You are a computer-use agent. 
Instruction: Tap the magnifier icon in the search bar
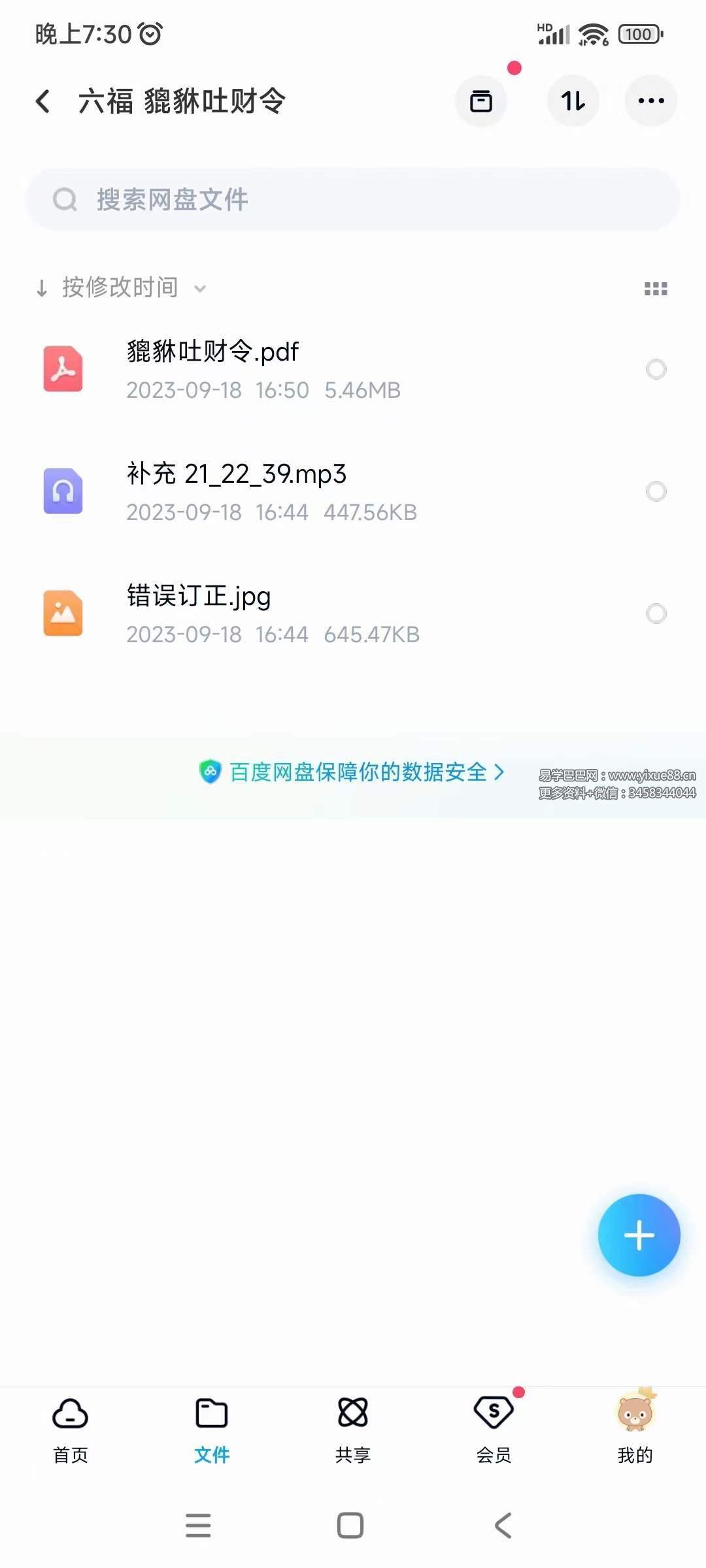(x=64, y=199)
